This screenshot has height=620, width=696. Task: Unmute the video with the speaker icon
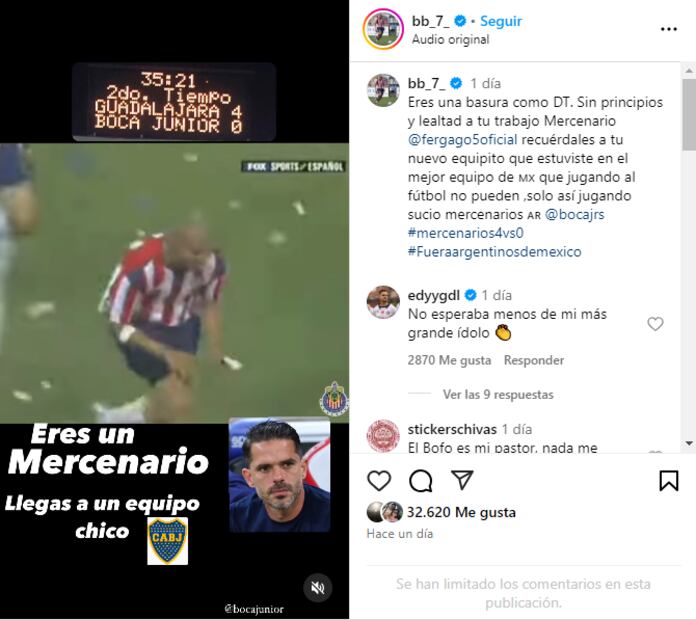point(318,588)
